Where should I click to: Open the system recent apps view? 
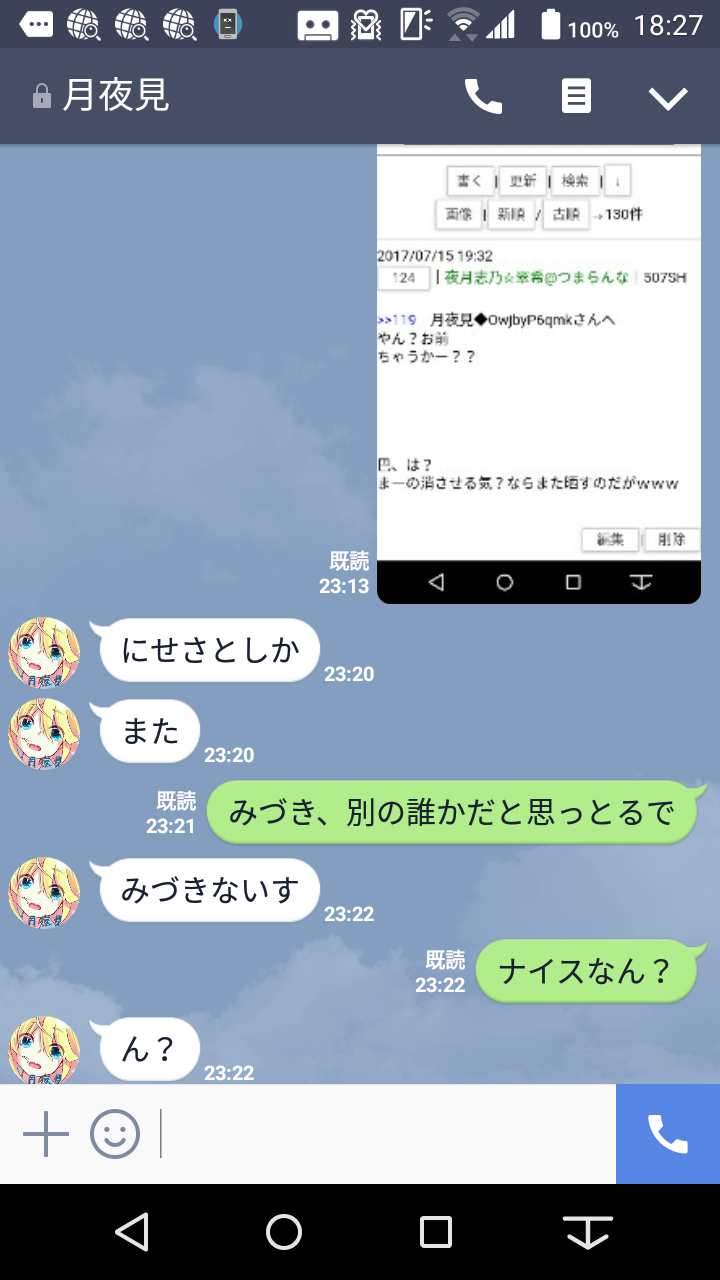436,1232
